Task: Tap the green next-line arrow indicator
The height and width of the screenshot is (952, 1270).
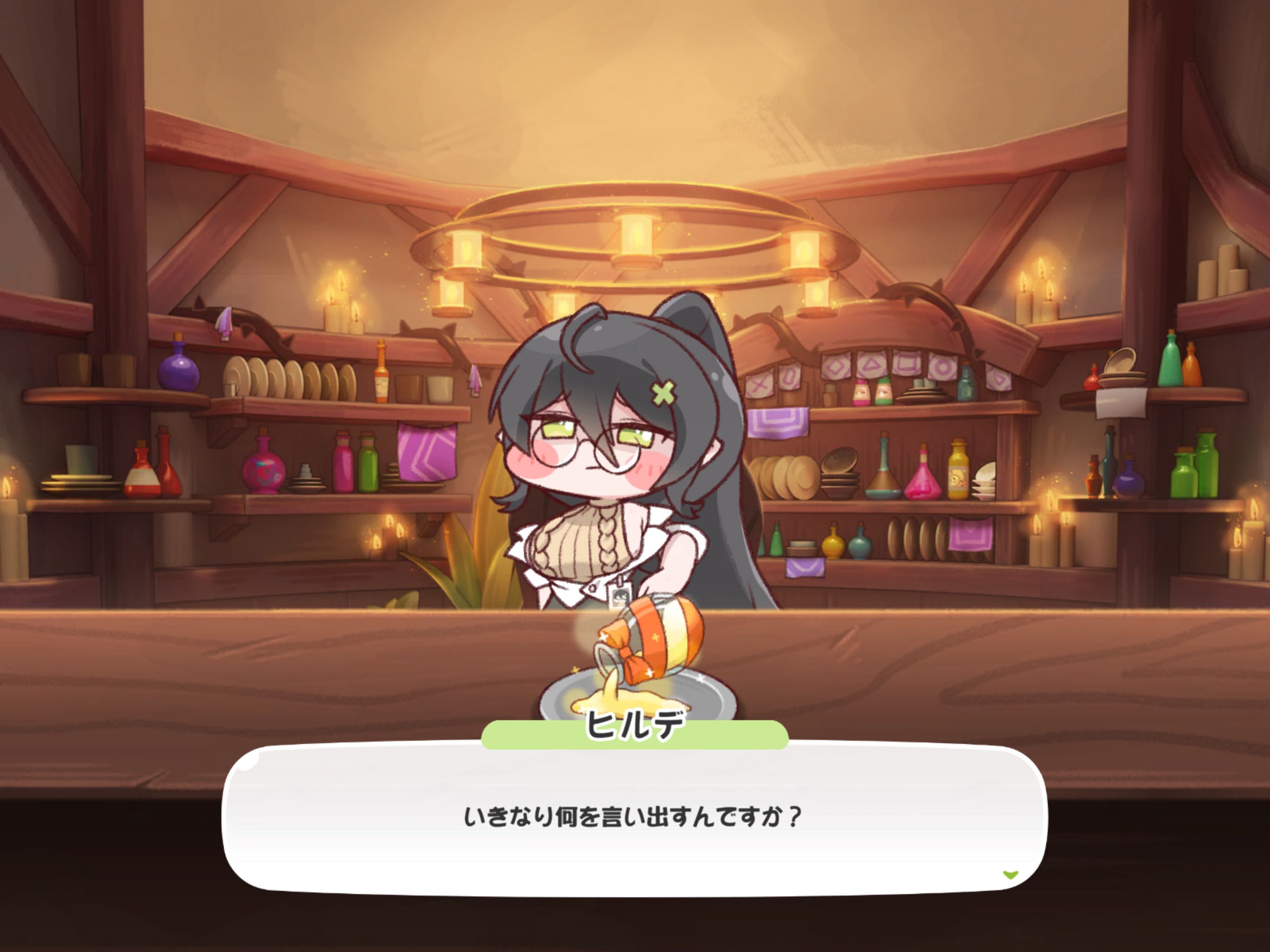Action: (1010, 874)
